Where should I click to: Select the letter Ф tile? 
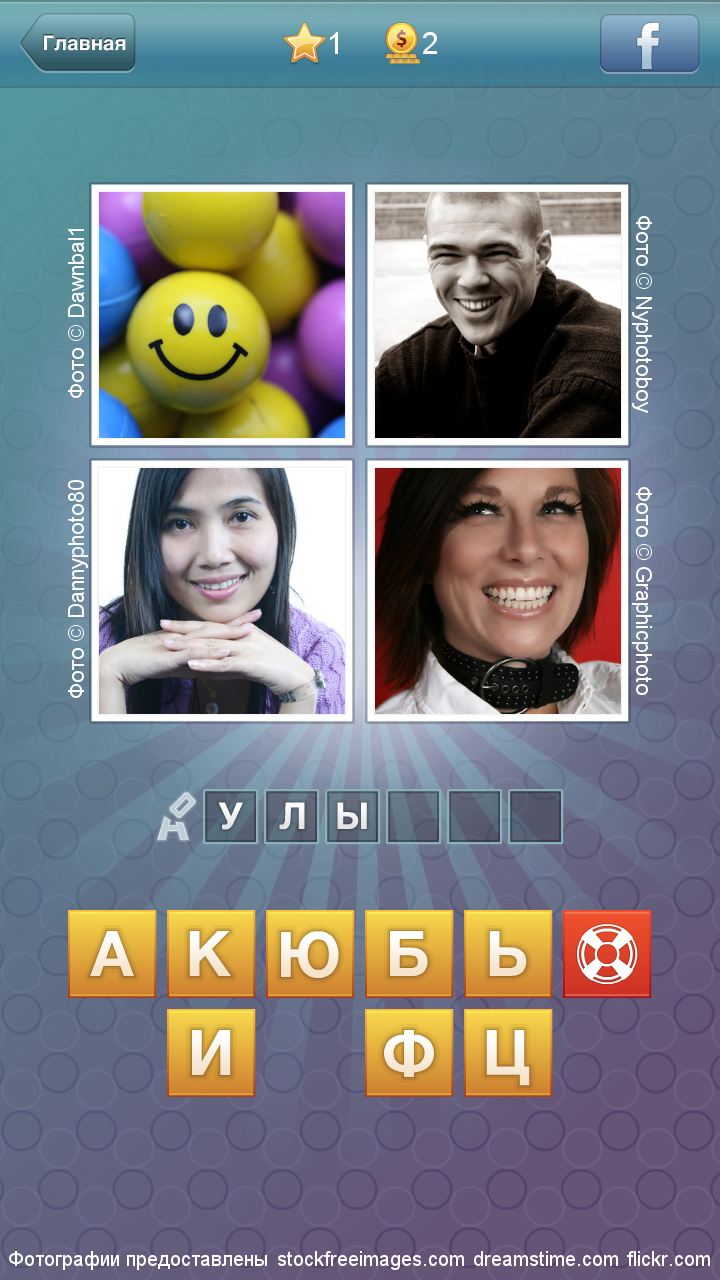point(409,1053)
